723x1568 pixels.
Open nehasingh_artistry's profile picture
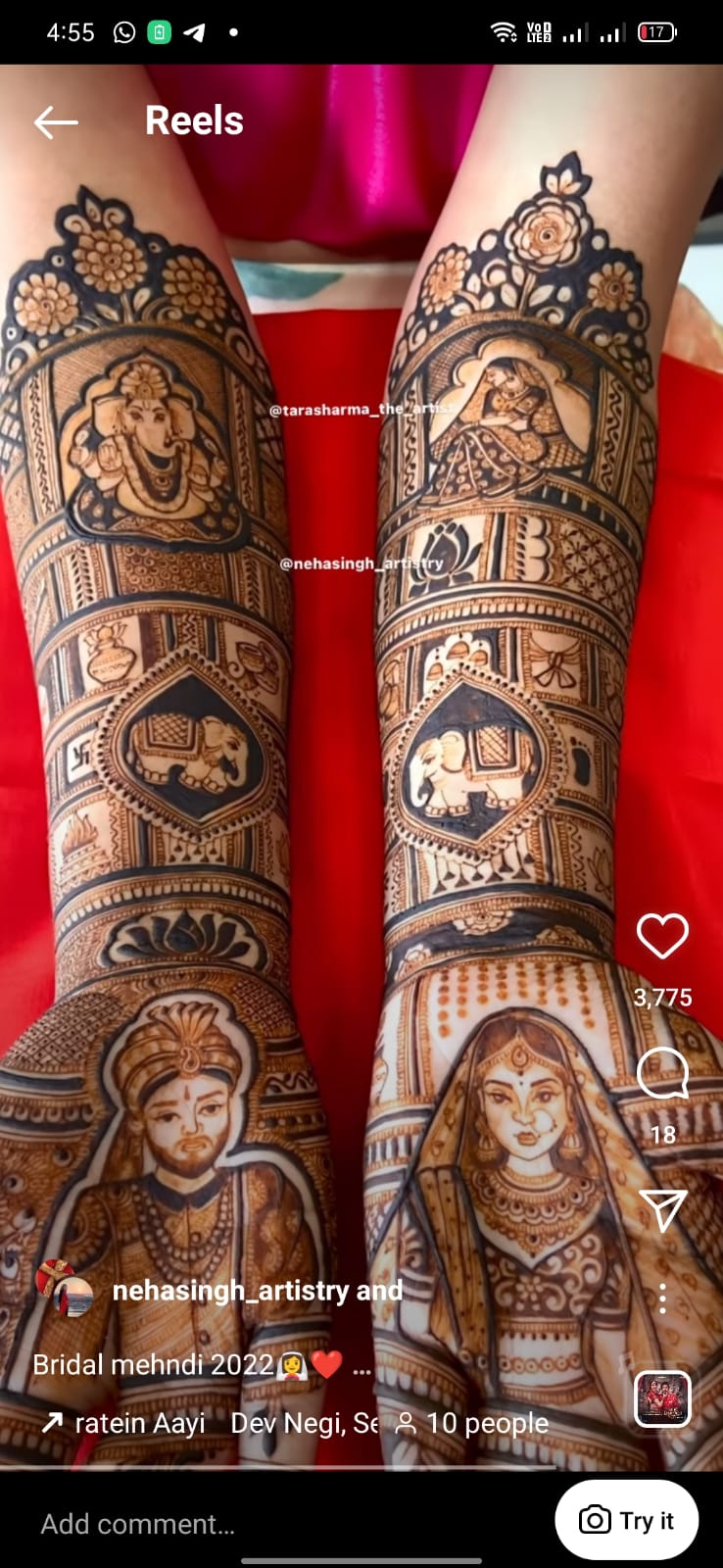65,1289
